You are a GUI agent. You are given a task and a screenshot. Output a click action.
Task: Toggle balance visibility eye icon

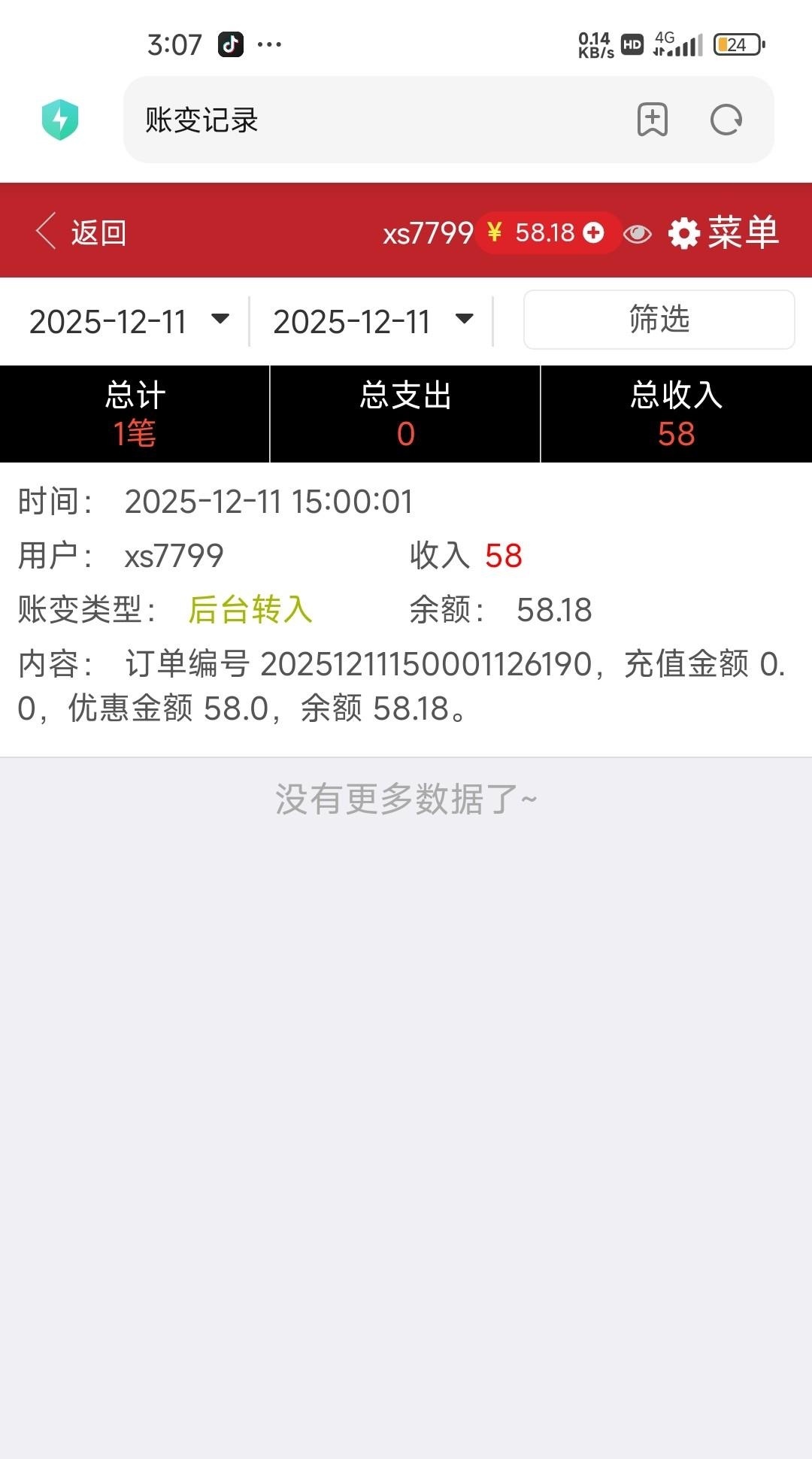tap(638, 234)
